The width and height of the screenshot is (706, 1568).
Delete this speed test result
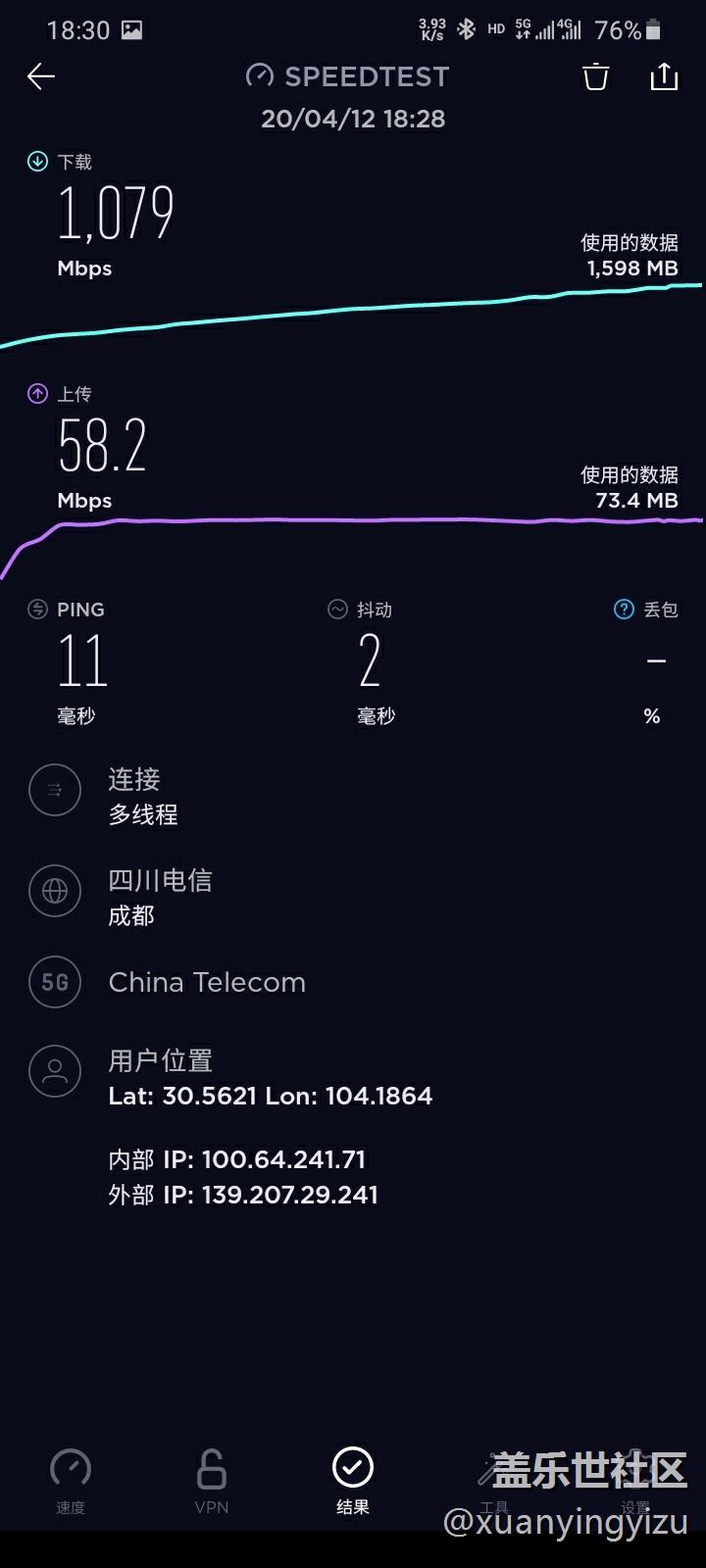coord(596,76)
